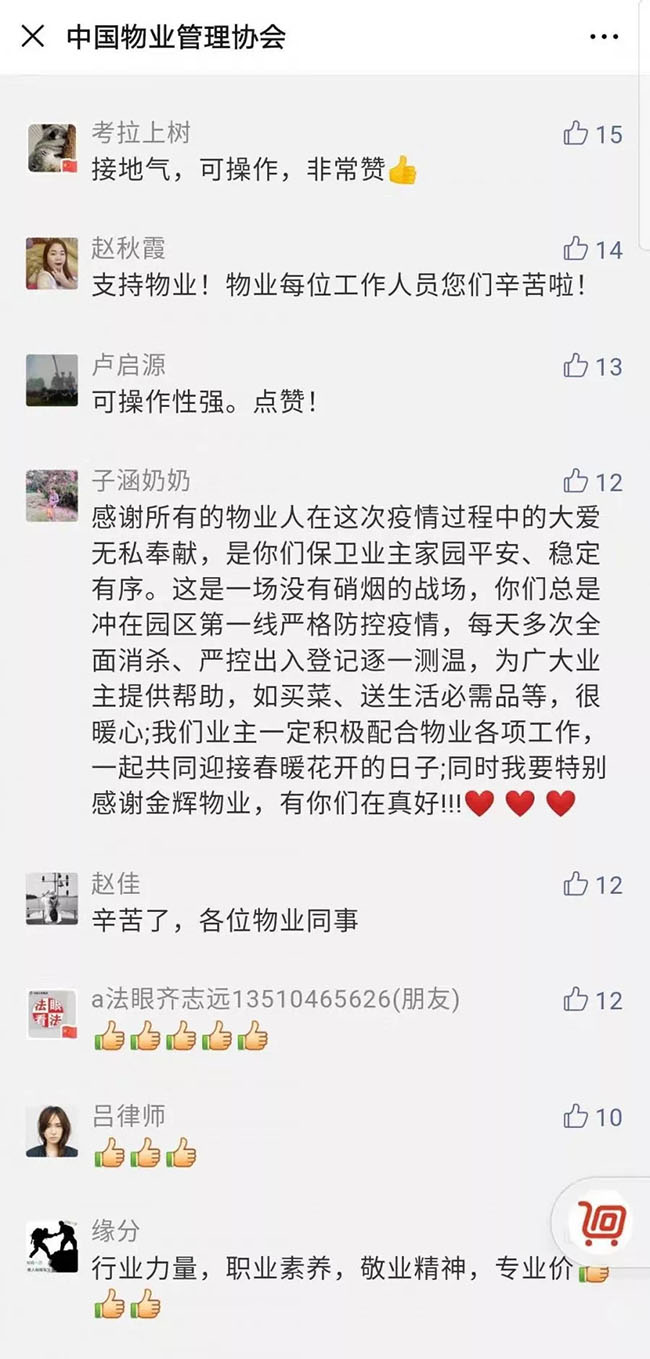Image resolution: width=650 pixels, height=1359 pixels.
Task: Like a法眼齐志远's comment
Action: [576, 1000]
